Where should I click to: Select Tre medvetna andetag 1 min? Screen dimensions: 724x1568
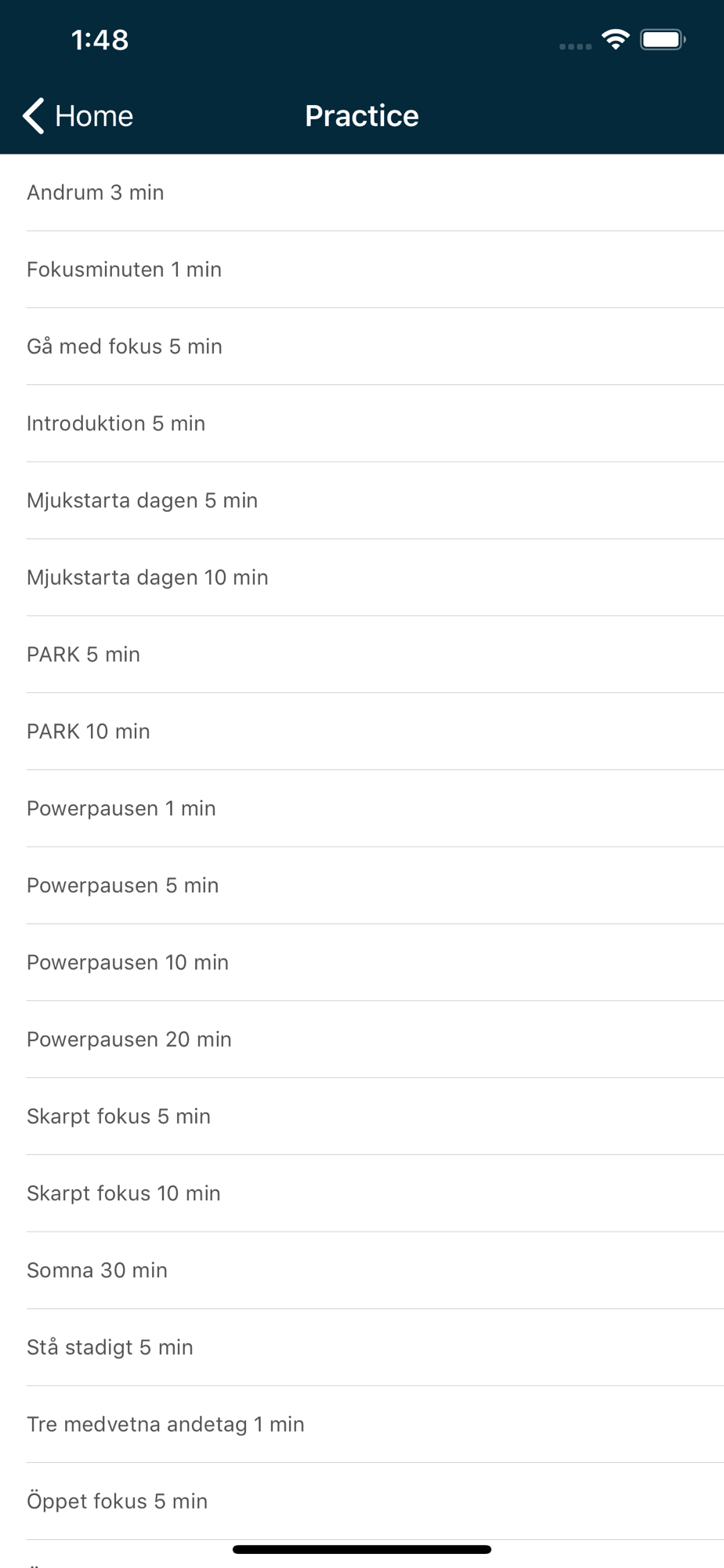tap(362, 1424)
